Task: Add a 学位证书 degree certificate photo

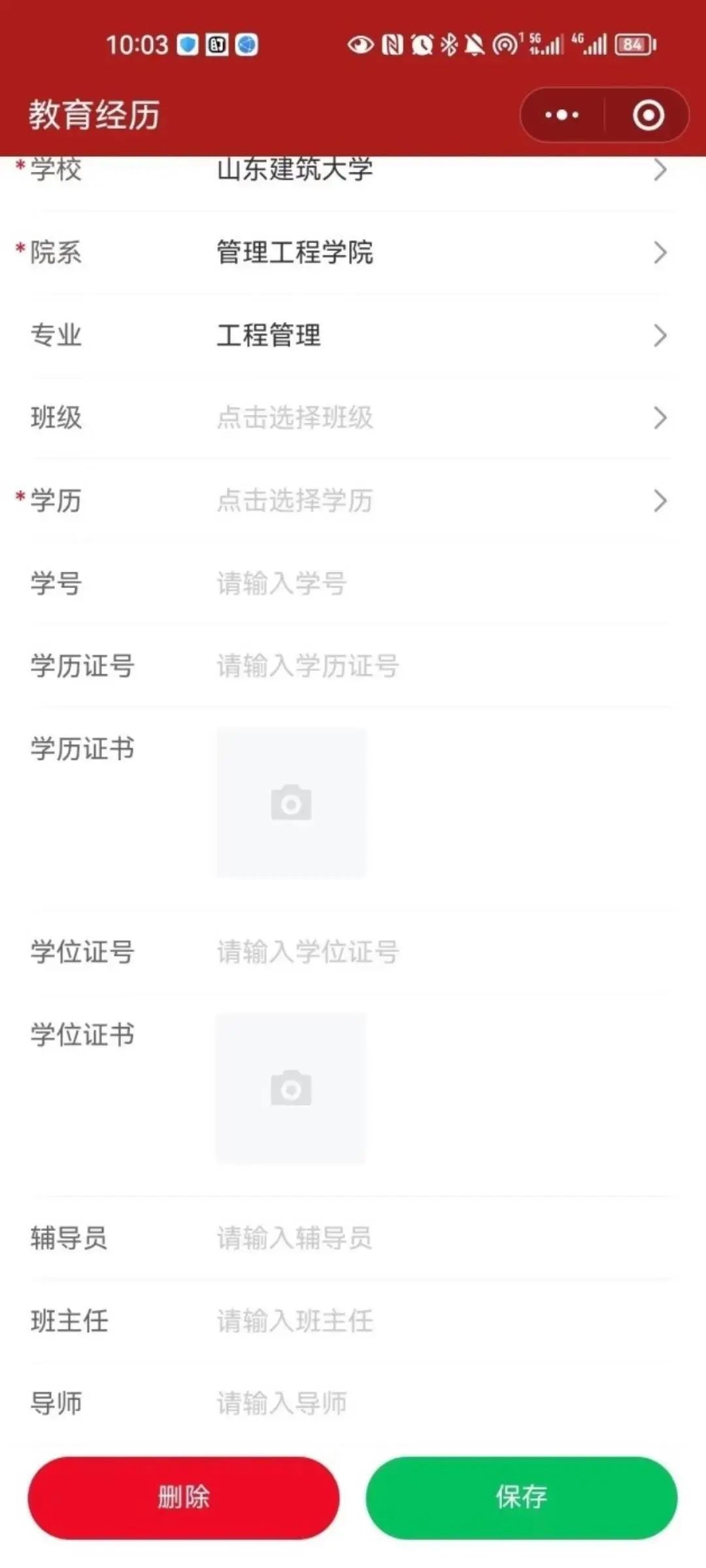Action: (291, 1088)
